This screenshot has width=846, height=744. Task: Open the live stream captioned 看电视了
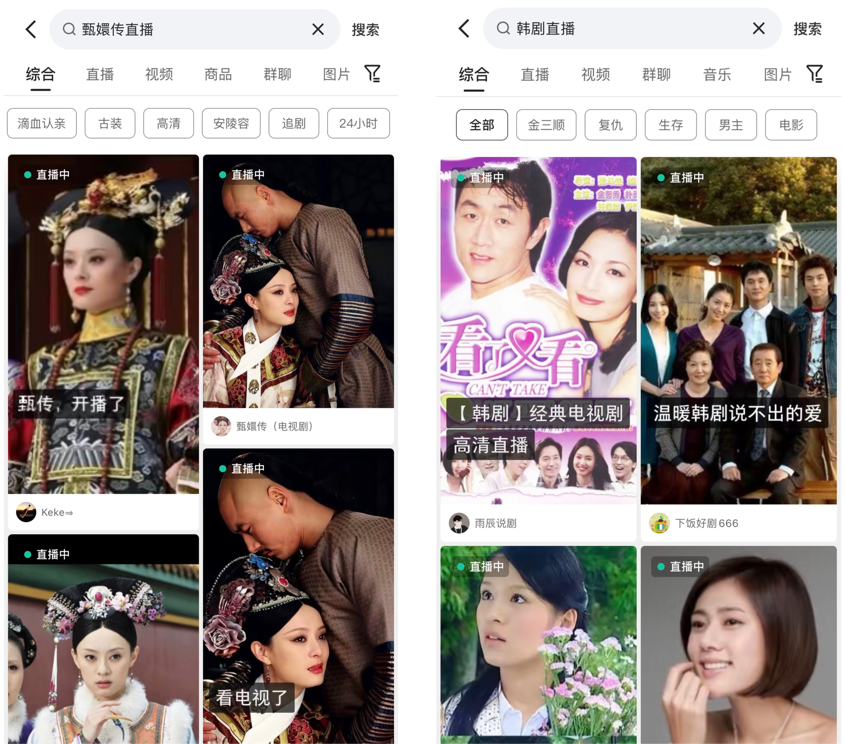[x=298, y=600]
